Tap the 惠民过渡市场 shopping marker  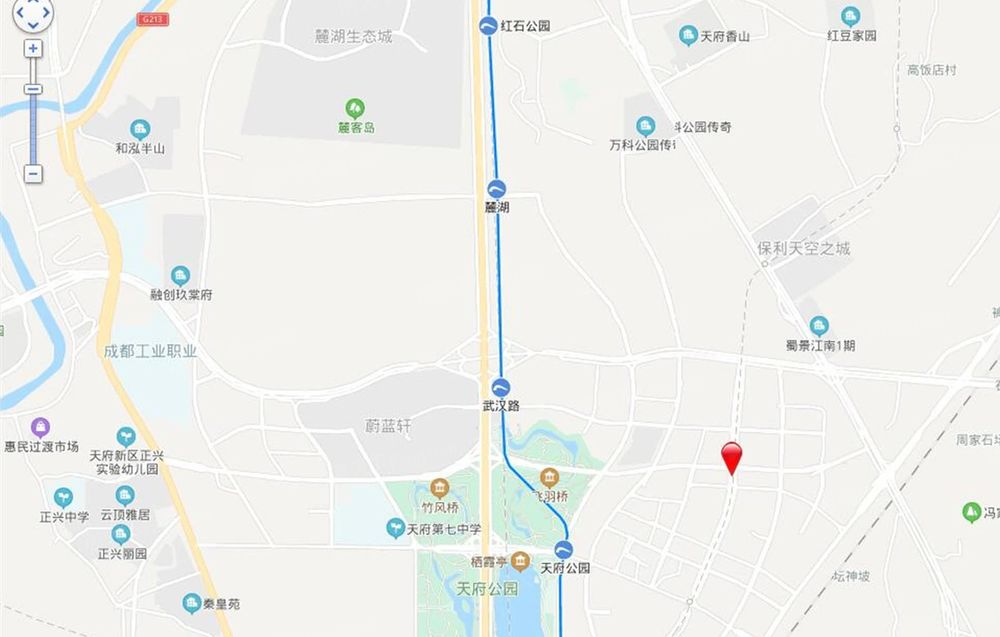pos(40,427)
